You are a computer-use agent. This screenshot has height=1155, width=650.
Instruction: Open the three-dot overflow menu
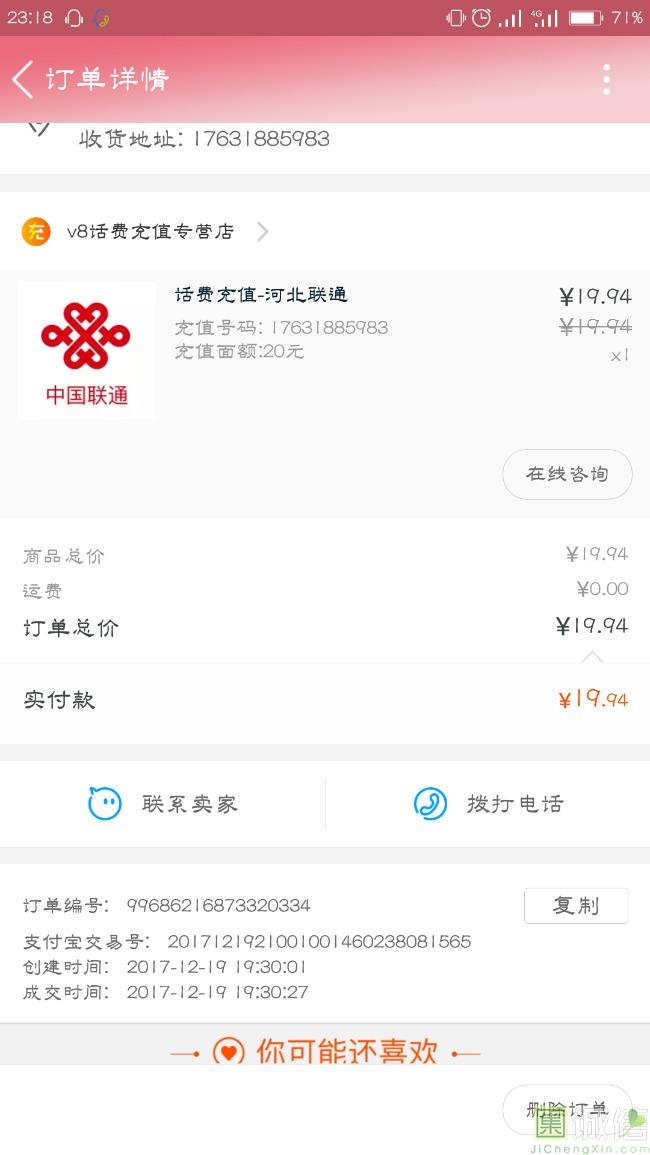(606, 80)
